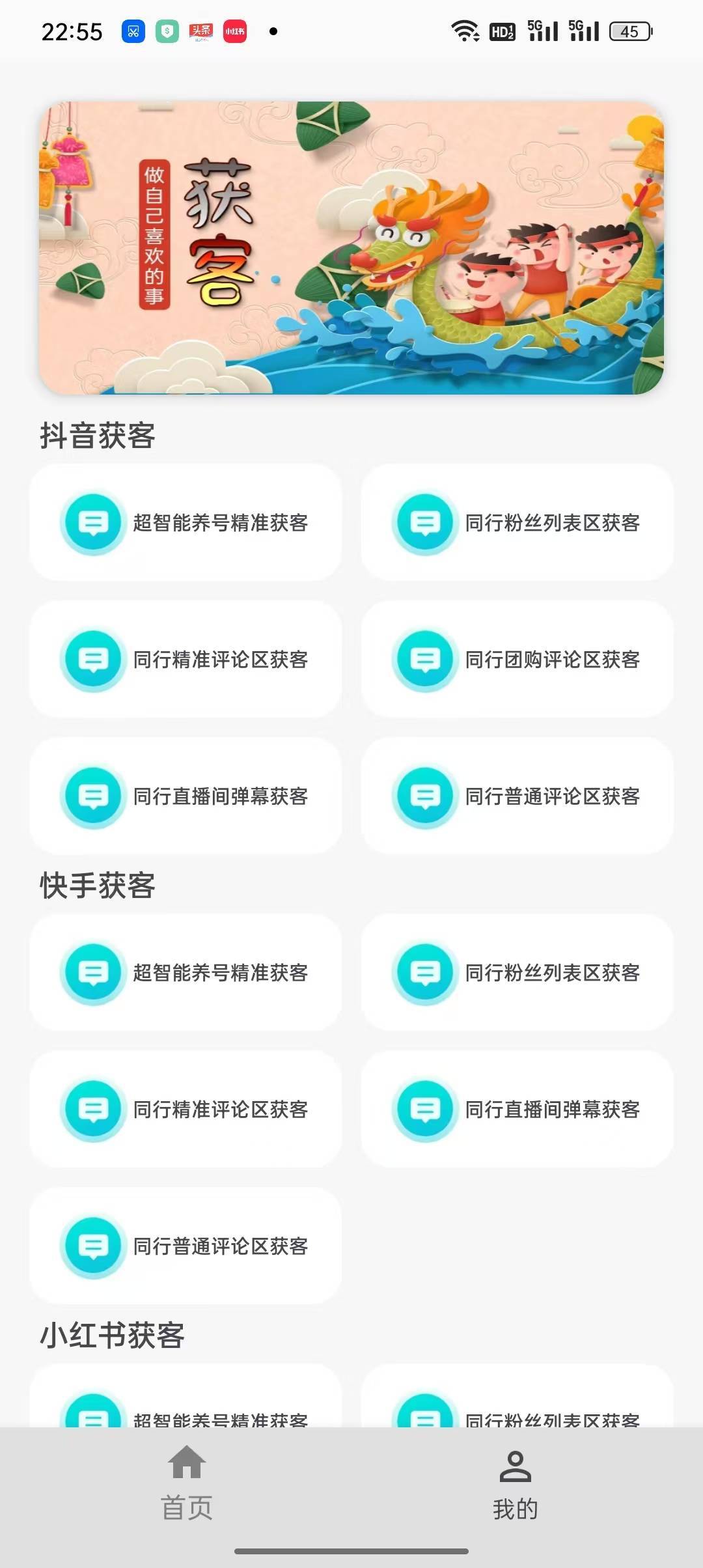Open 同行直播间弹幕获客 under 快手获客
The height and width of the screenshot is (1568, 703).
click(517, 1110)
